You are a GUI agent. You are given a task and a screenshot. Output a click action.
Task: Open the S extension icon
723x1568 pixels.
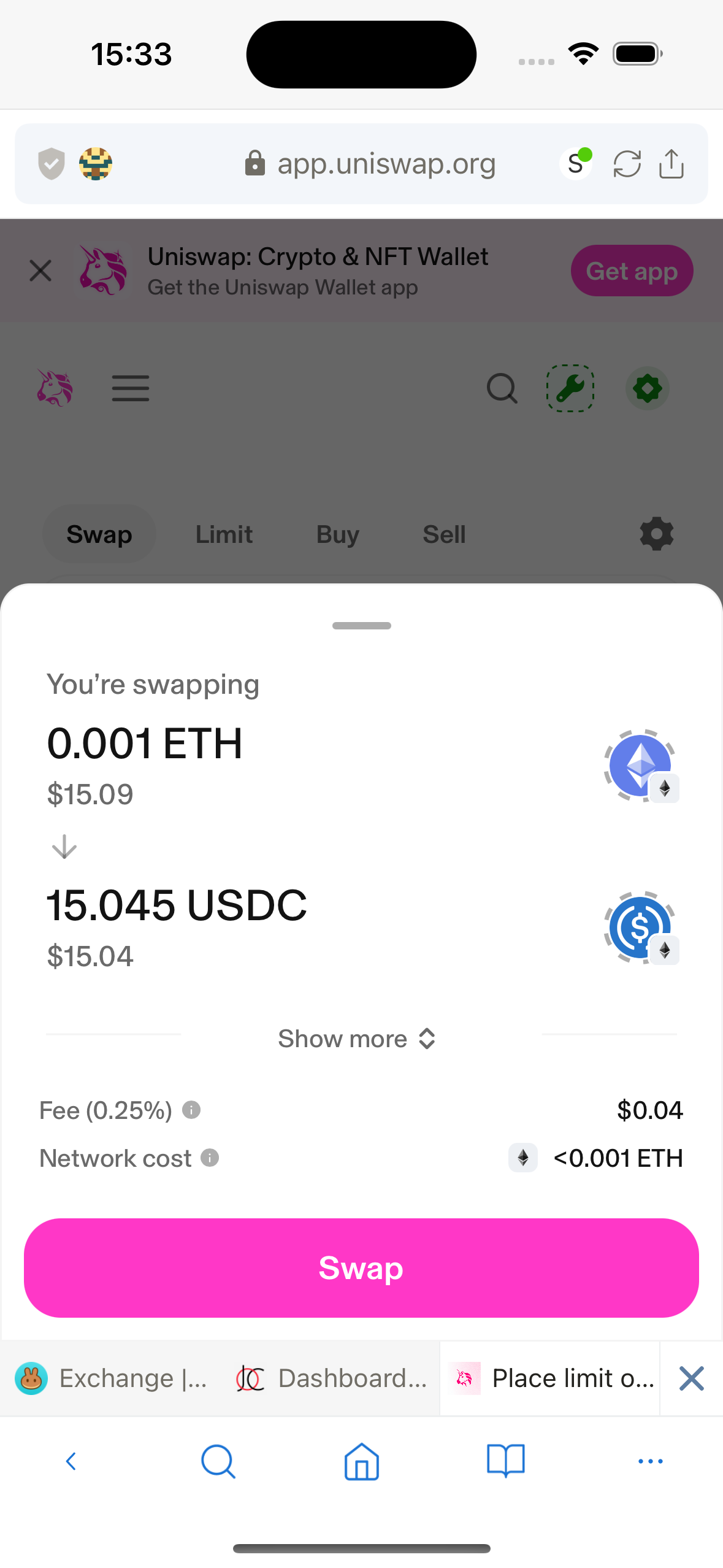[x=576, y=164]
